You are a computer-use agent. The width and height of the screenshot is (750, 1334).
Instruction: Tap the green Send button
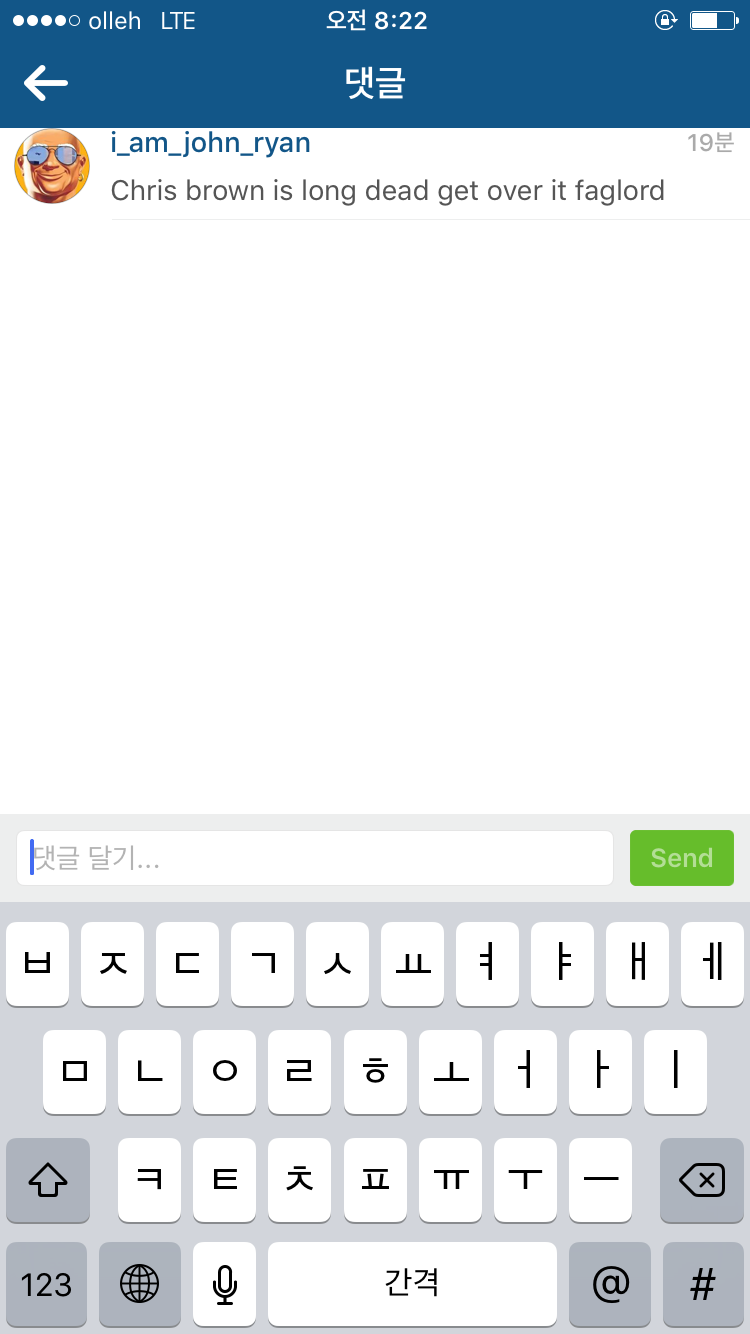[x=681, y=858]
